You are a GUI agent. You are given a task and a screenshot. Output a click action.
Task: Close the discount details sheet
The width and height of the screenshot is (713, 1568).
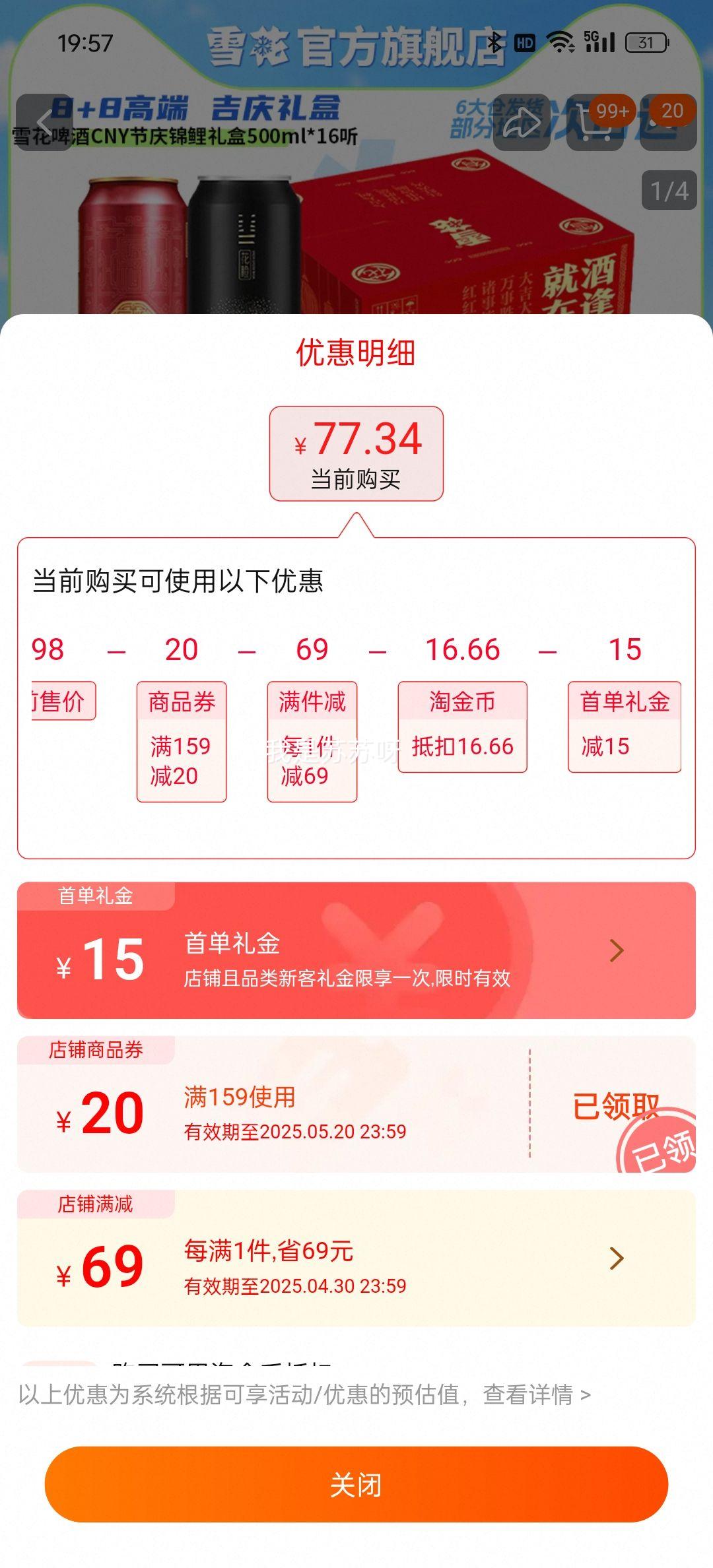[356, 1485]
